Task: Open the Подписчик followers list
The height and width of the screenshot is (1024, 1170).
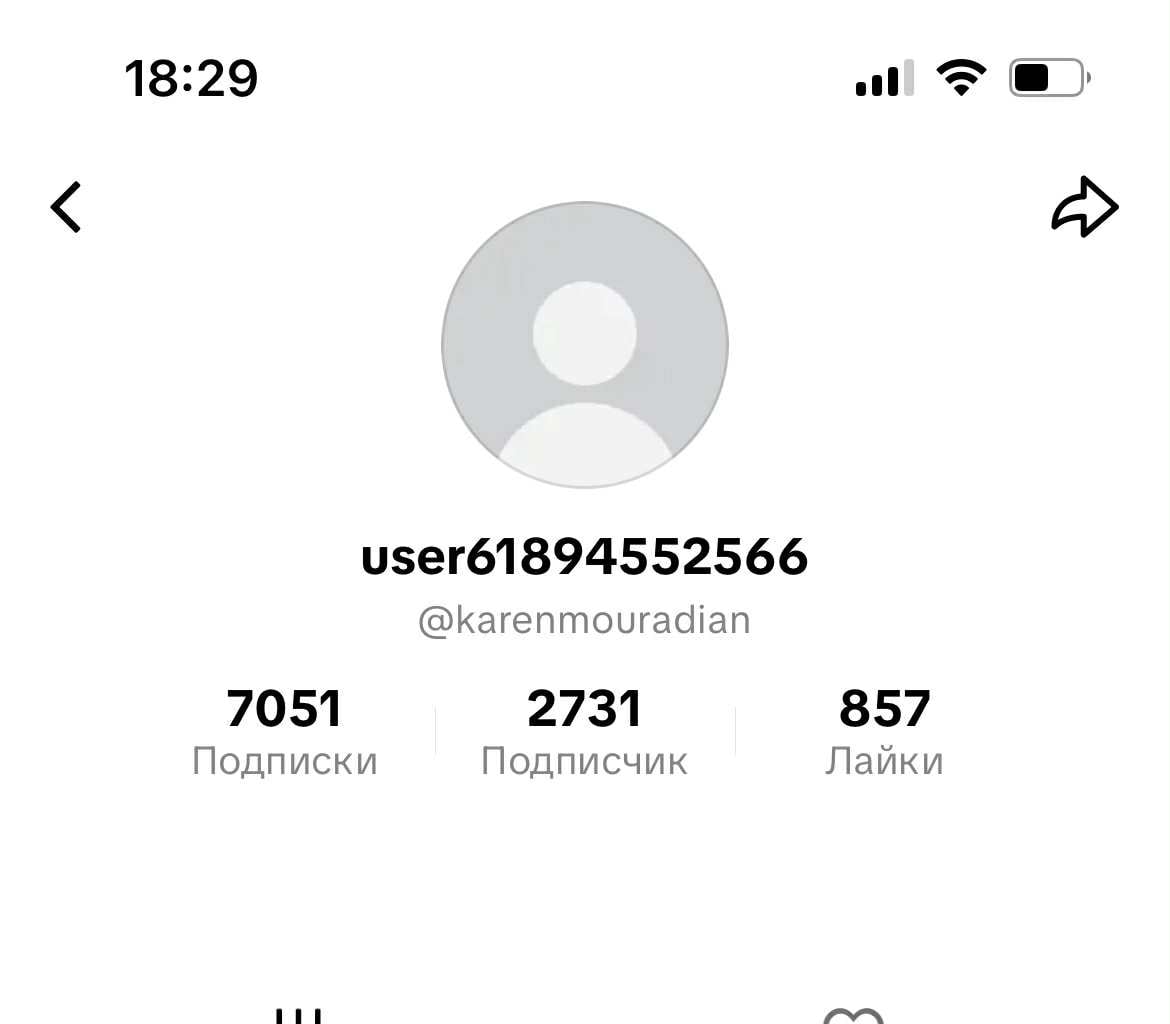Action: click(x=584, y=731)
